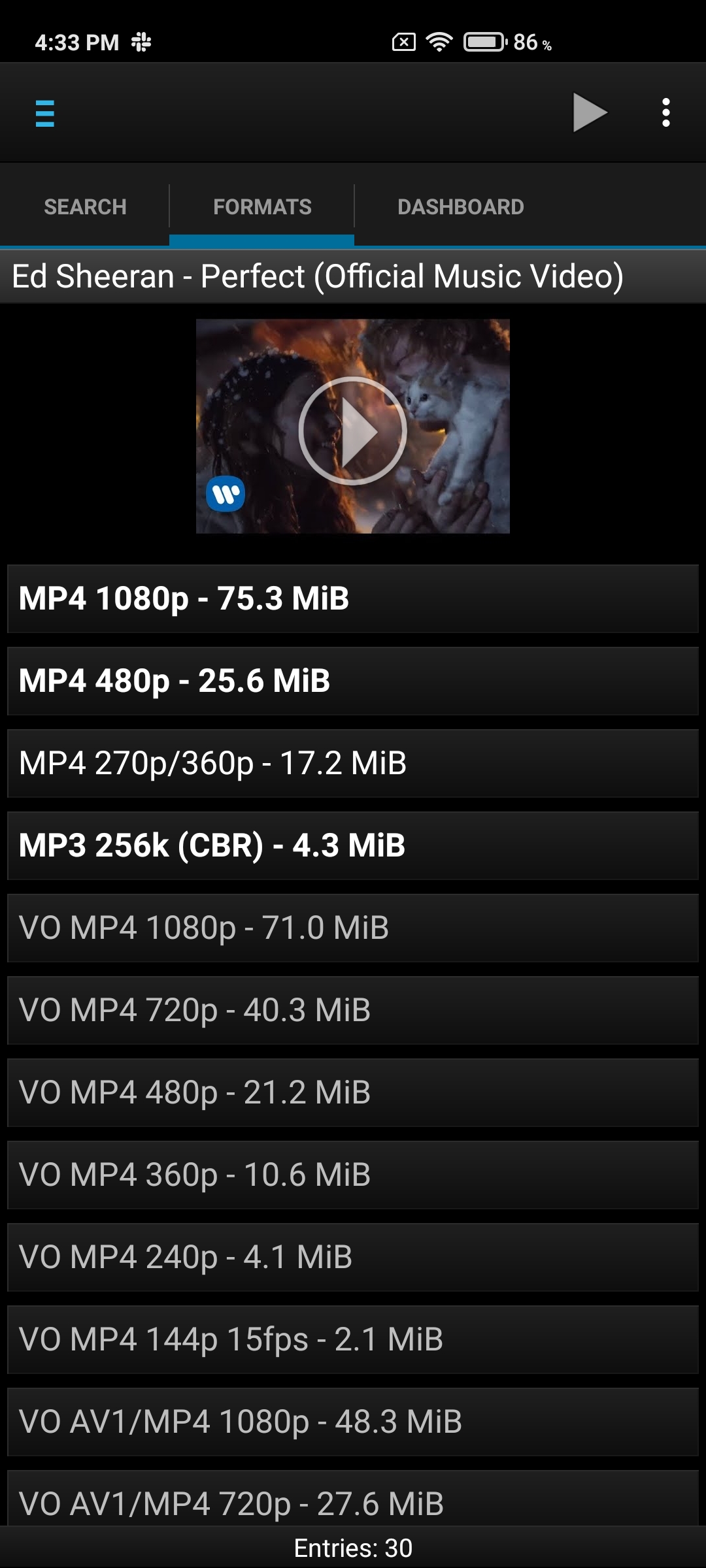Choose the VO MP4 144p 15fps format

(x=353, y=1341)
